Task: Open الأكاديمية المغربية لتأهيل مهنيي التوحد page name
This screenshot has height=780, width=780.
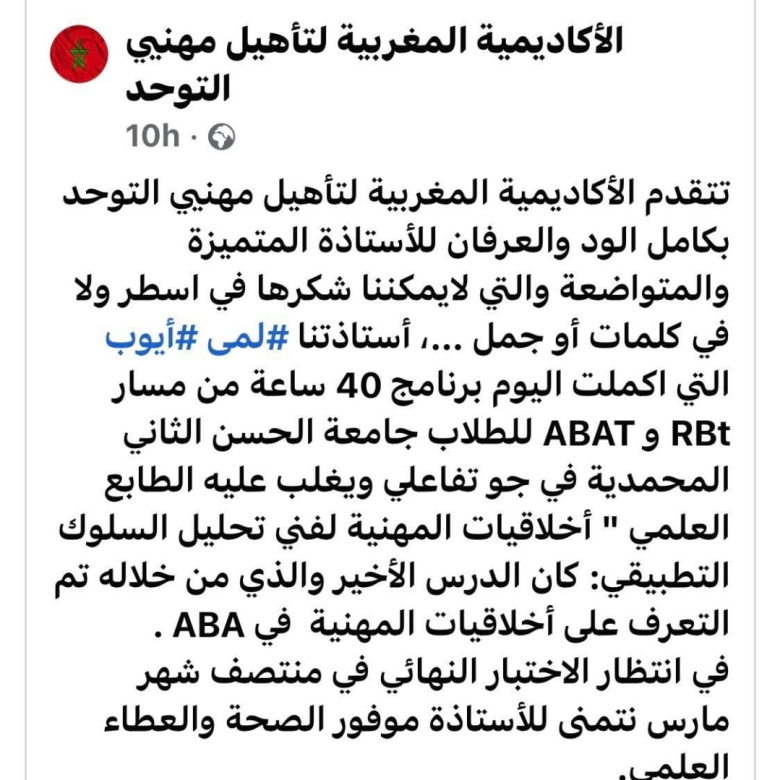Action: click(374, 65)
